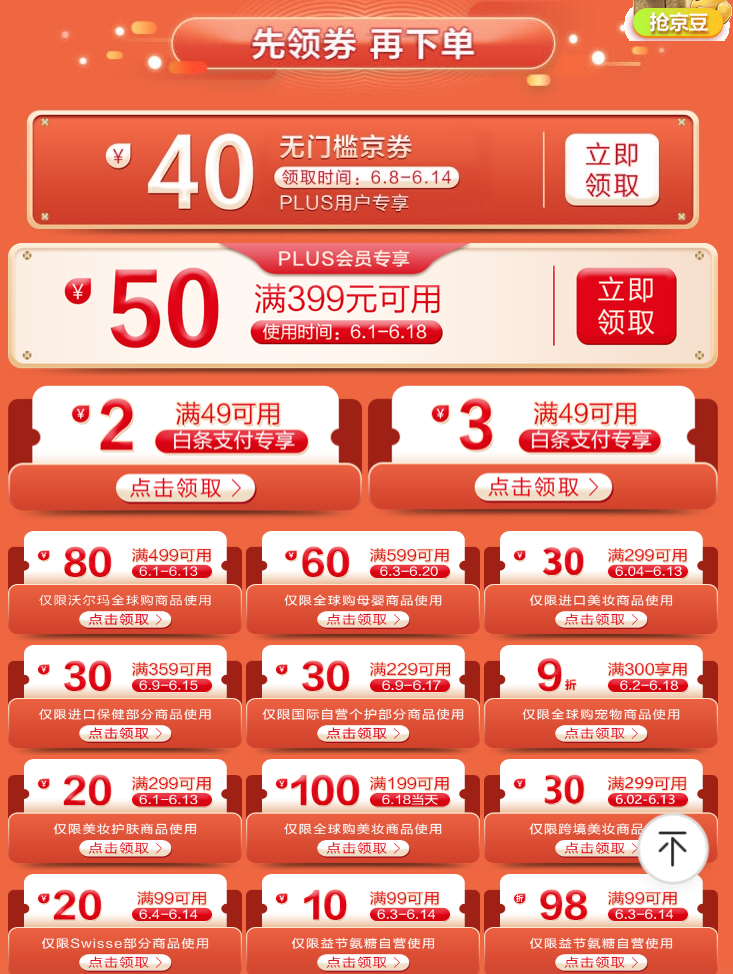This screenshot has height=974, width=733.
Task: Jump back to top with arrow button
Action: (x=672, y=849)
